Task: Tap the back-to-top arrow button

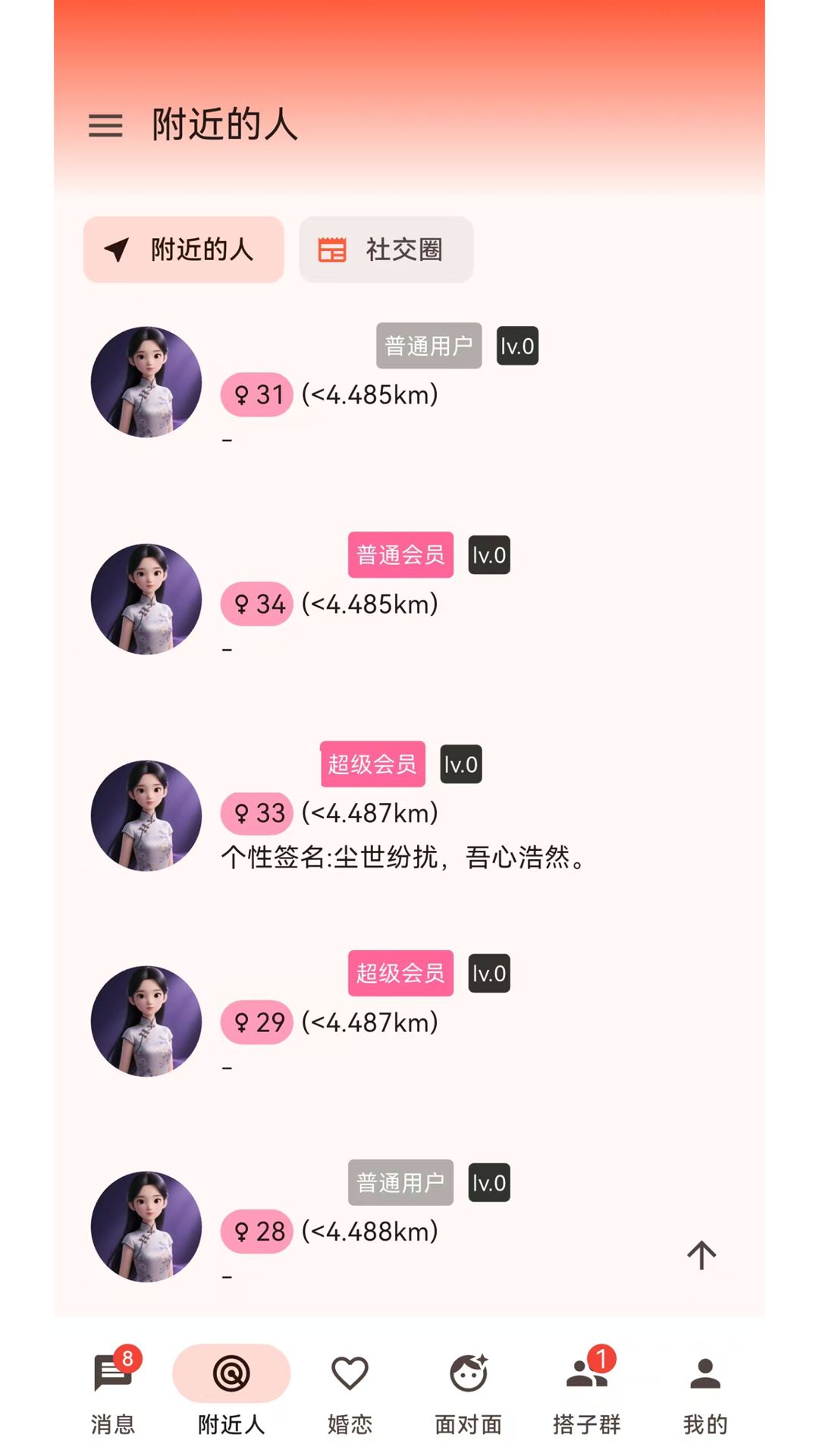Action: [701, 1255]
